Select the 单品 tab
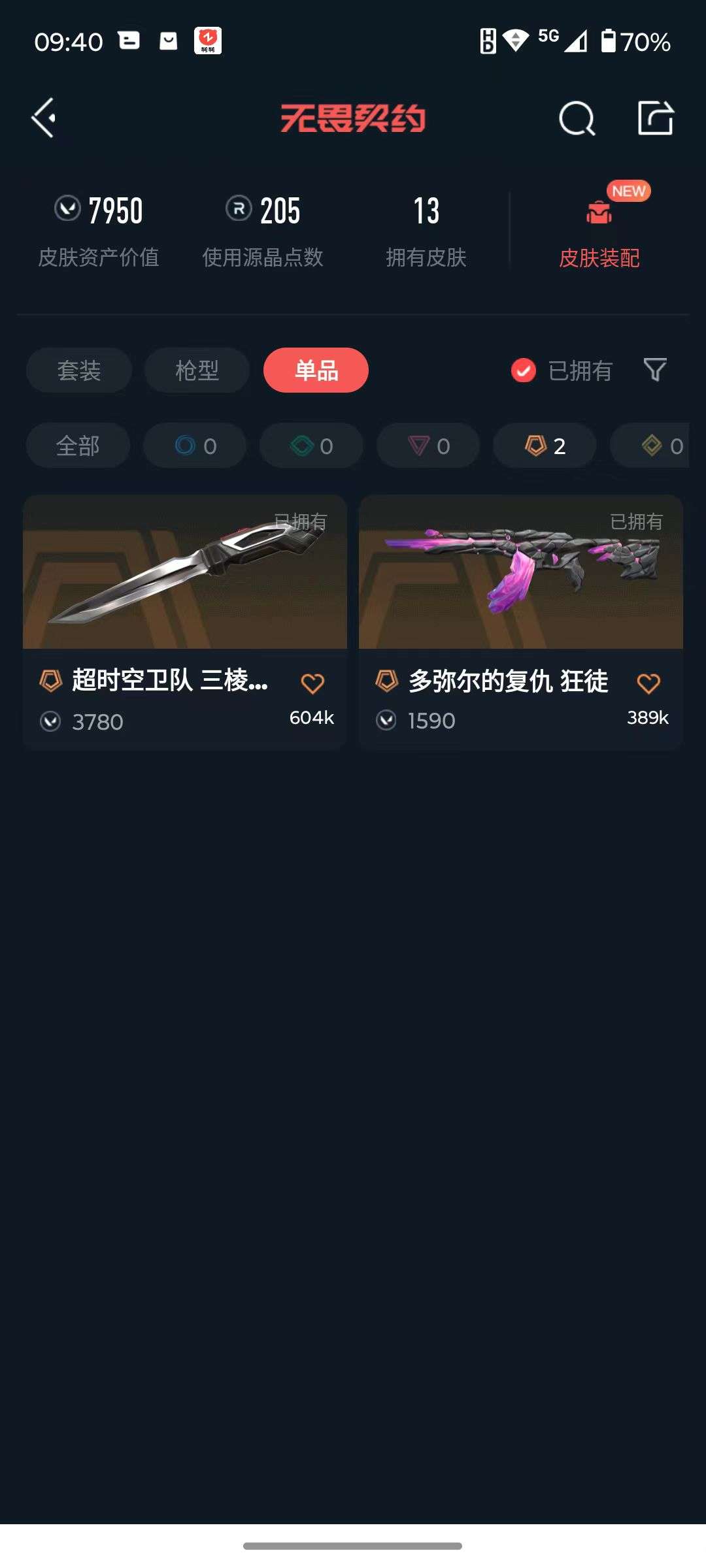The height and width of the screenshot is (1568, 706). pyautogui.click(x=316, y=370)
